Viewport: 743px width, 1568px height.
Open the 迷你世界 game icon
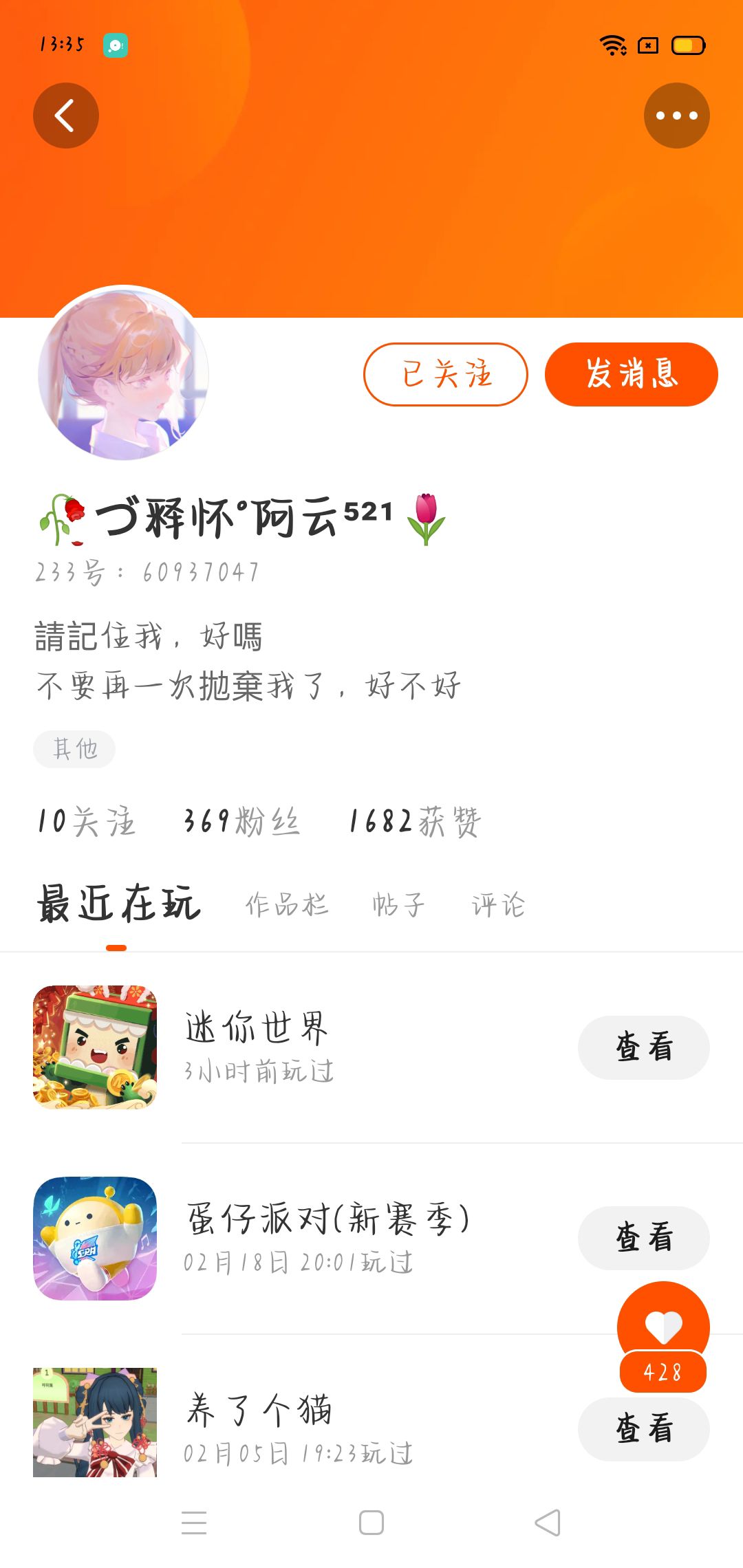[x=95, y=1047]
